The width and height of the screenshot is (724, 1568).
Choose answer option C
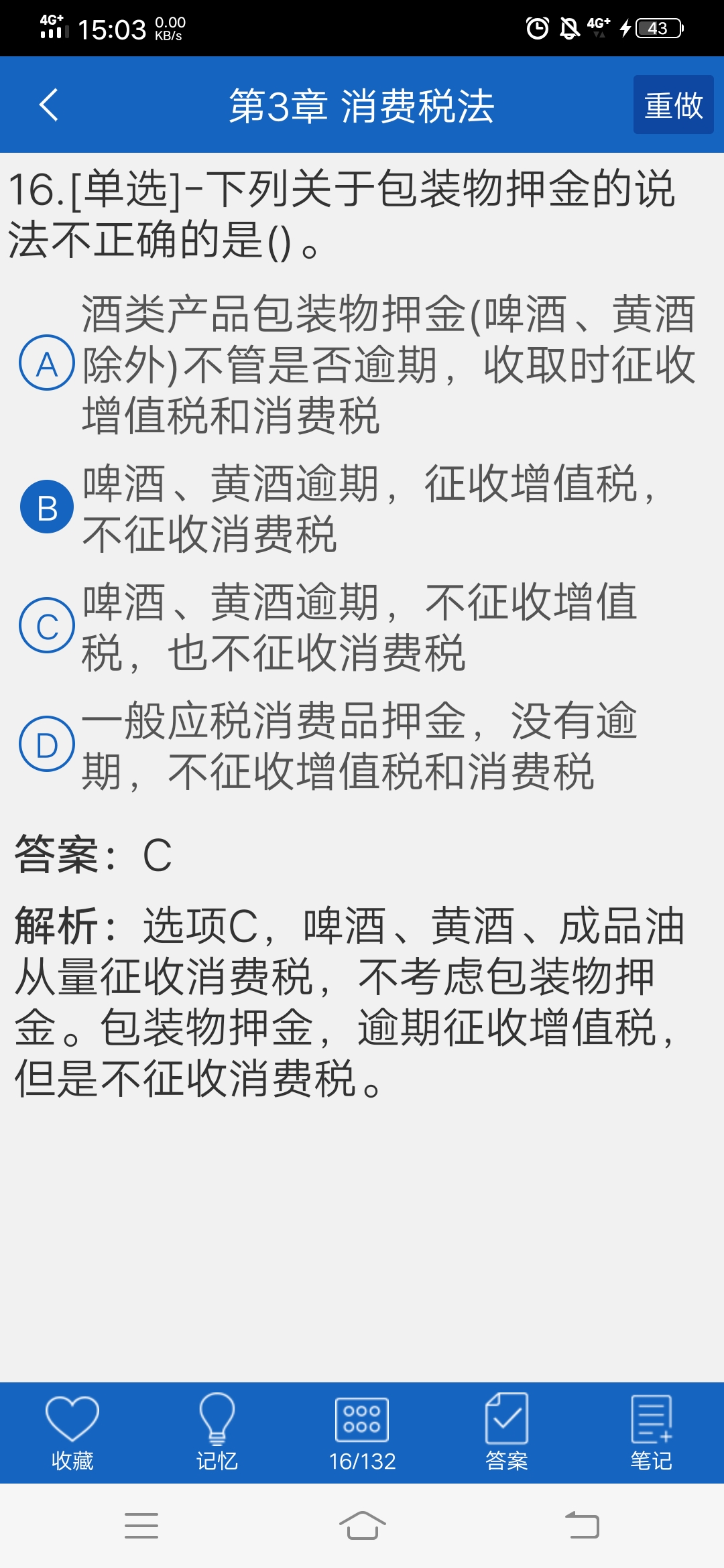pos(46,625)
